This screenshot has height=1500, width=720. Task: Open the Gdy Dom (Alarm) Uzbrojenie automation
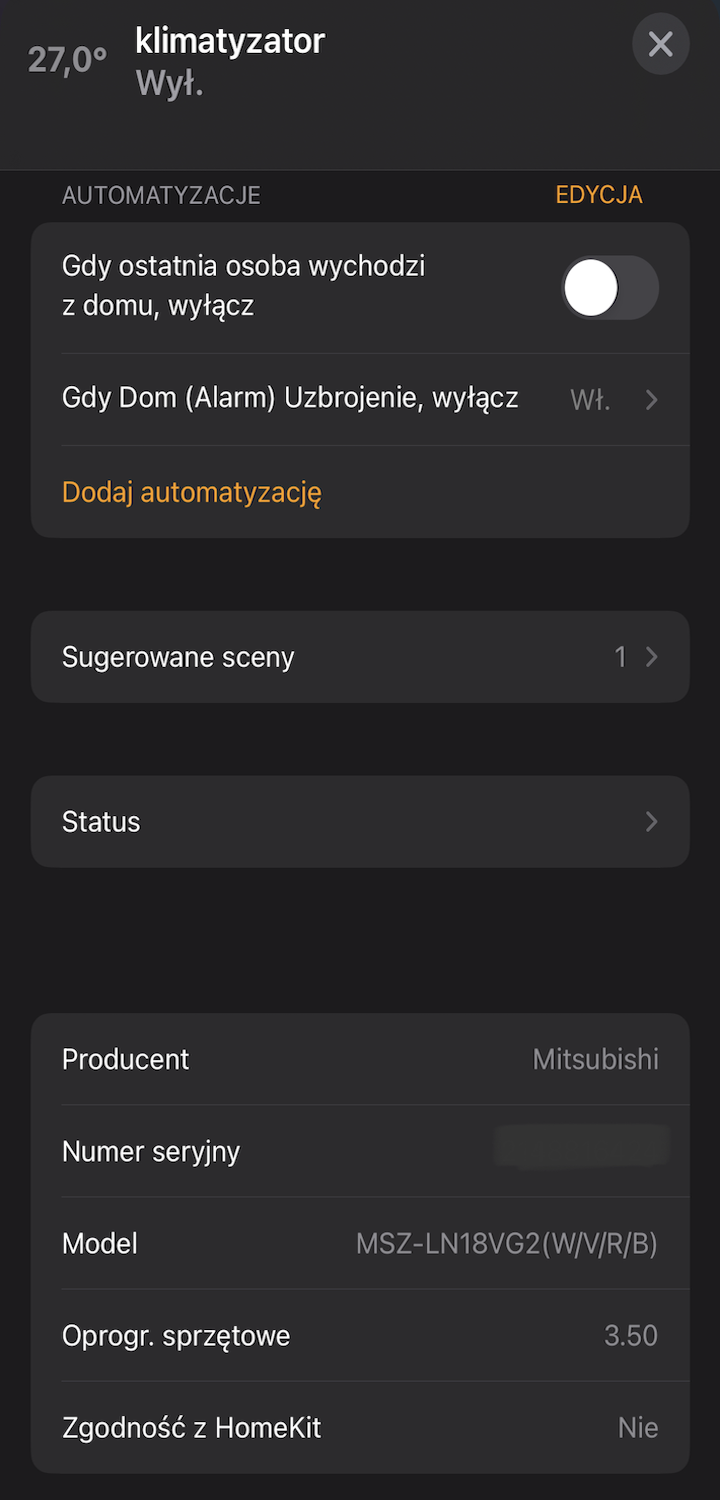tap(360, 399)
